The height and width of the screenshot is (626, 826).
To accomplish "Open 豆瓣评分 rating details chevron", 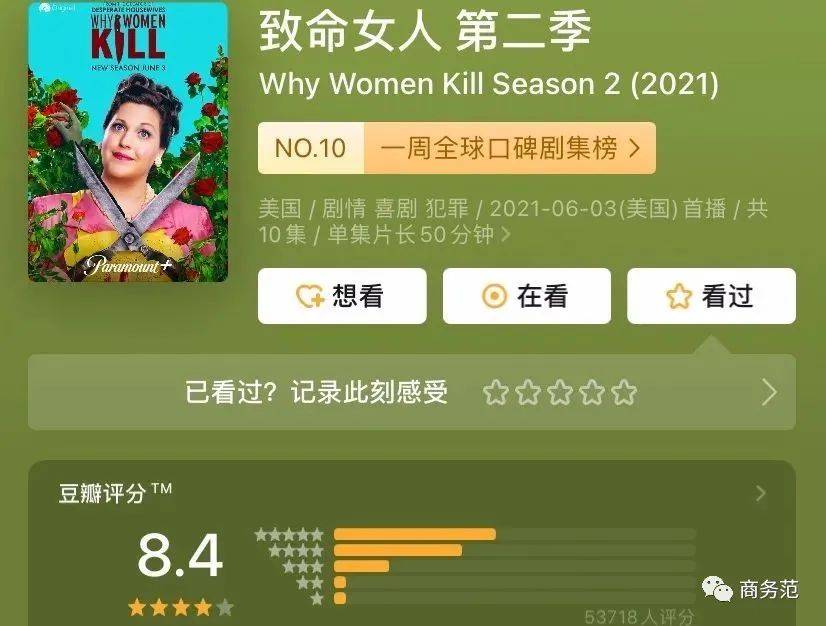I will (761, 493).
